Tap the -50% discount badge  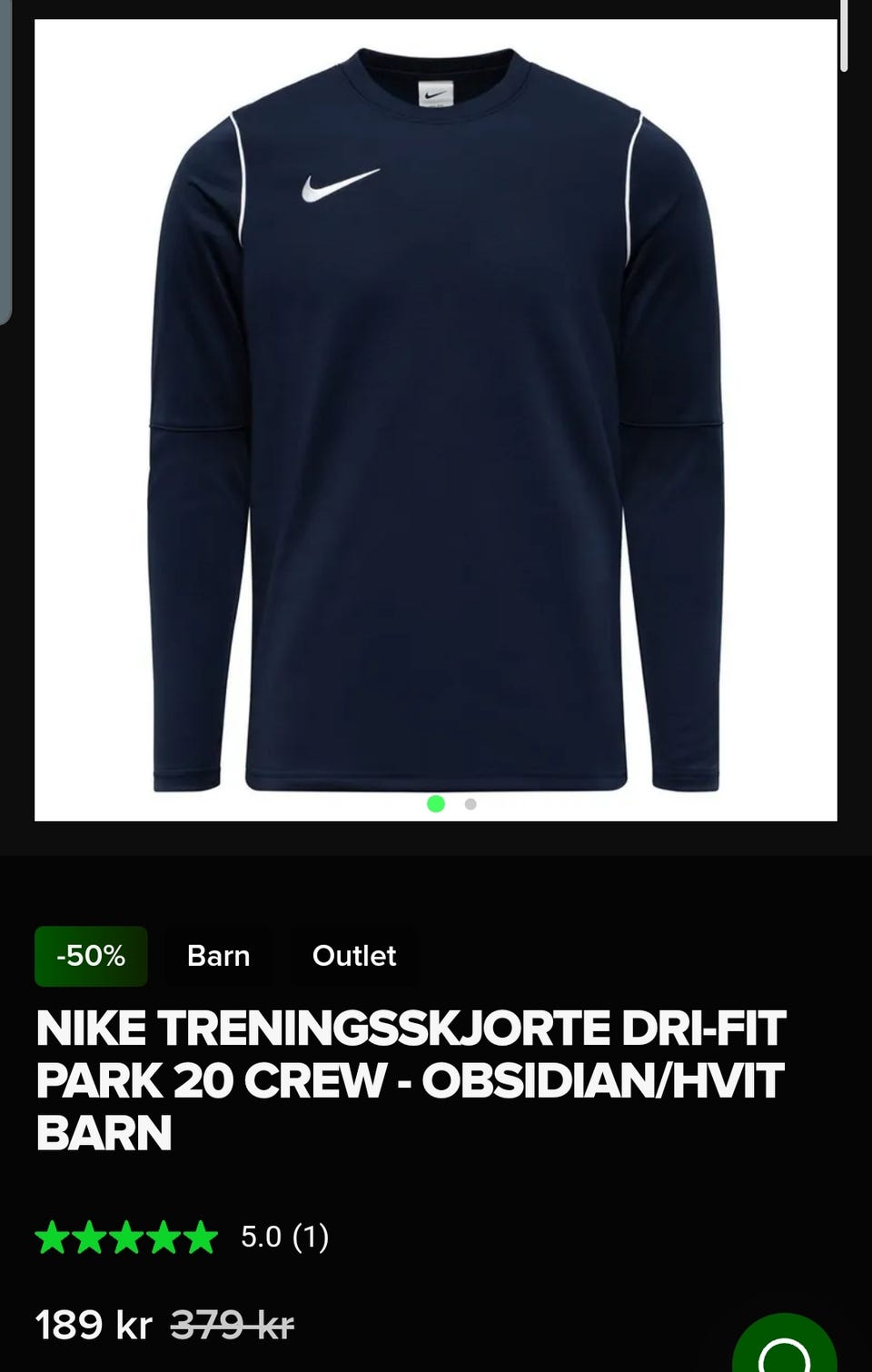pos(91,956)
